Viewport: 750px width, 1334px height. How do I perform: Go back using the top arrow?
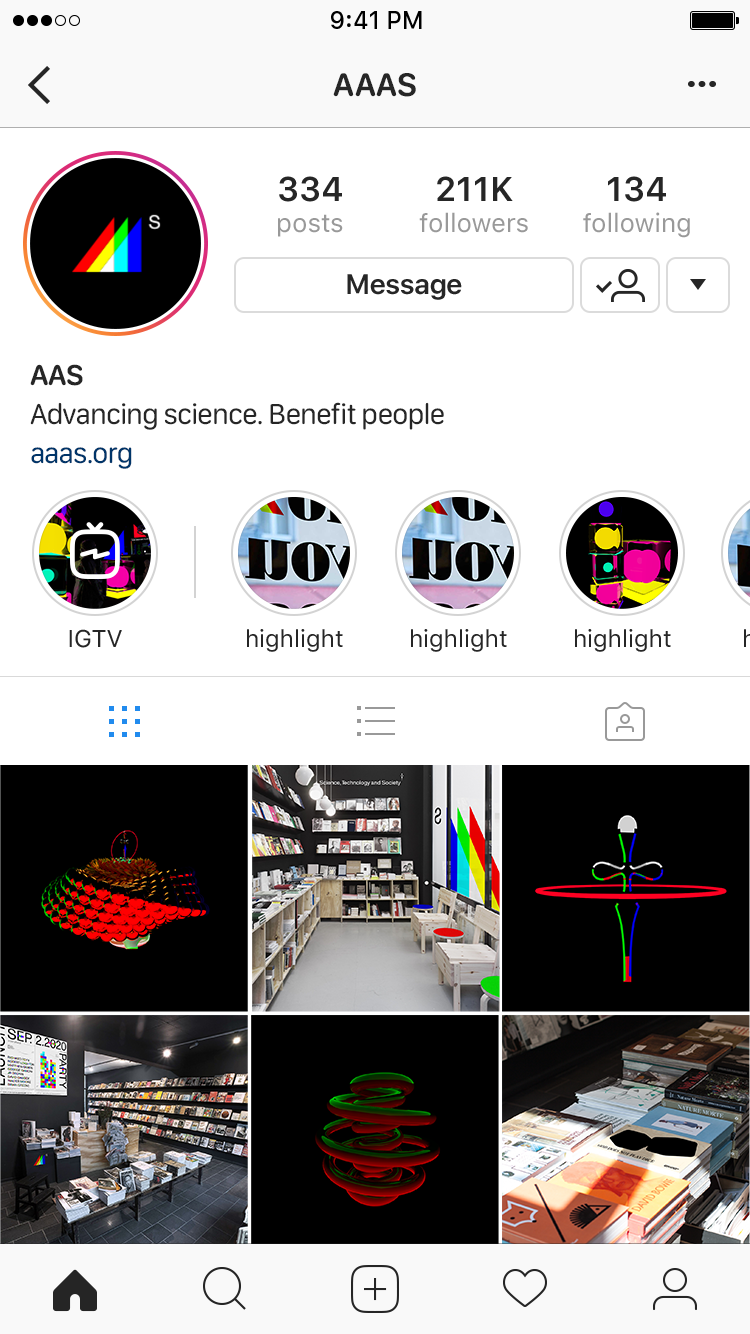40,85
